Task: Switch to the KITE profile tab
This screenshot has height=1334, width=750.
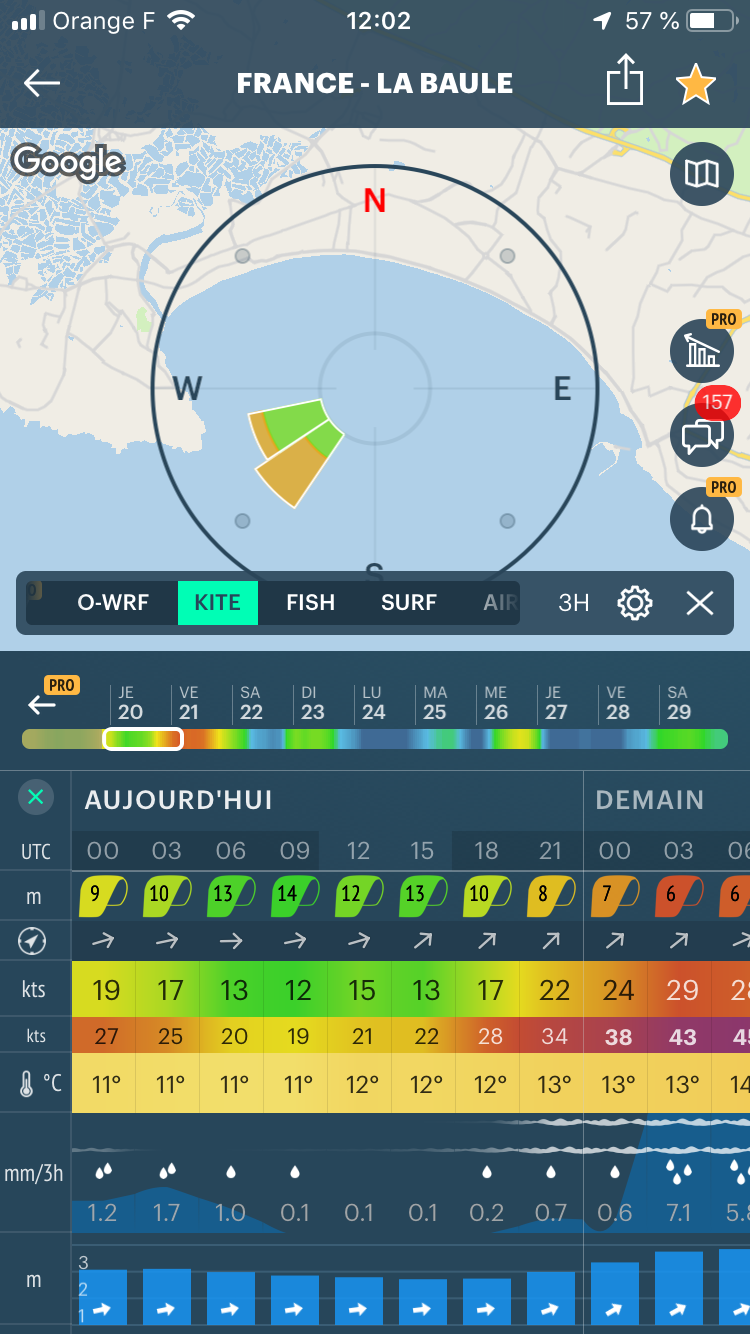Action: pos(217,603)
